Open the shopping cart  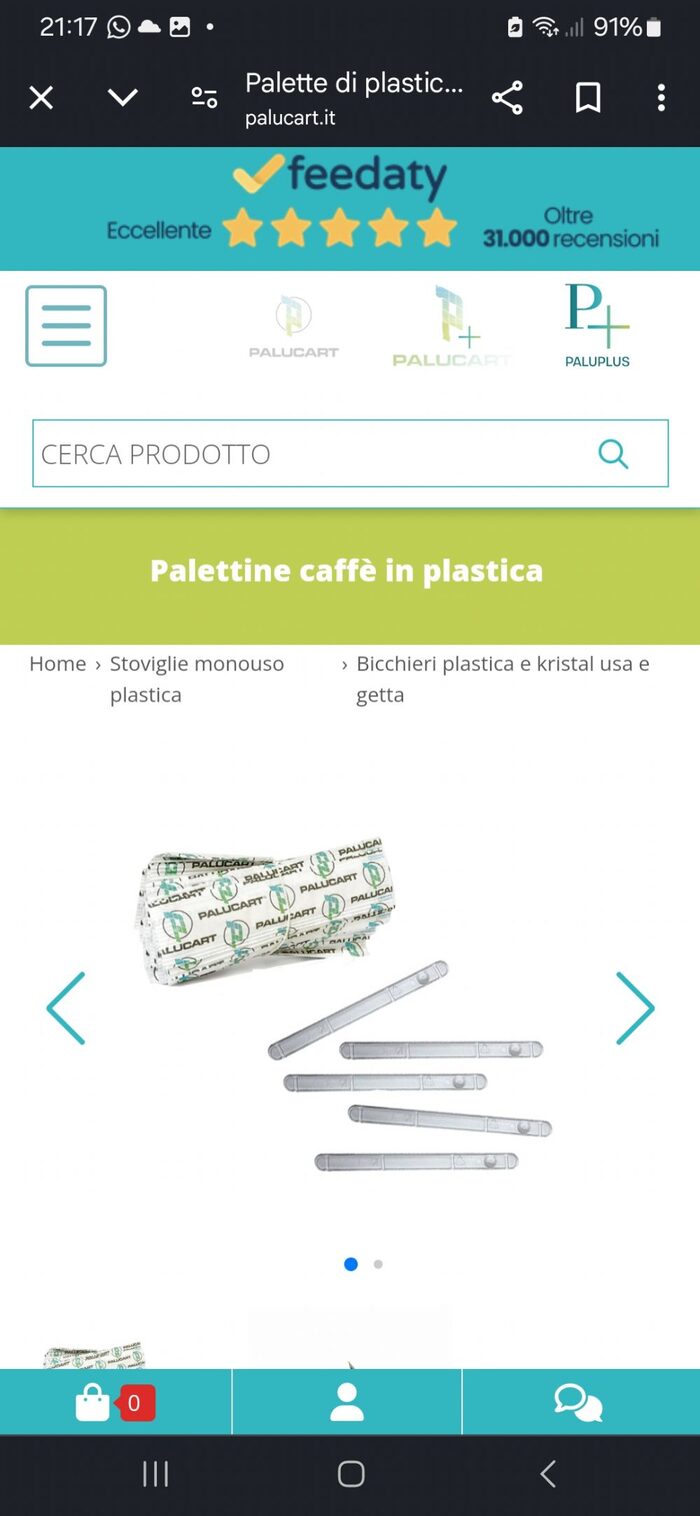tap(95, 1402)
